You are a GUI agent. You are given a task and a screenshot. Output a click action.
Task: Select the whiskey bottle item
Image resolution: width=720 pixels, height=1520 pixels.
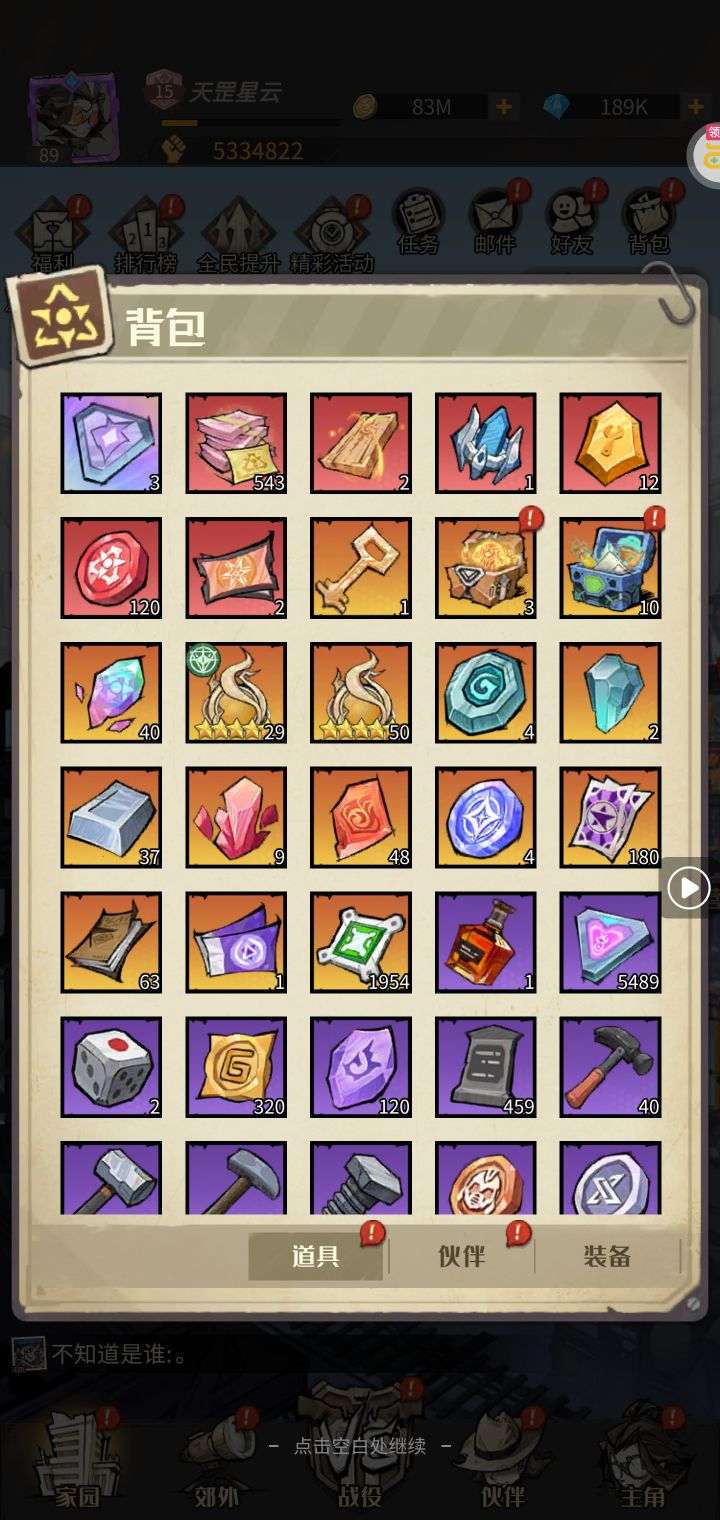[x=486, y=942]
